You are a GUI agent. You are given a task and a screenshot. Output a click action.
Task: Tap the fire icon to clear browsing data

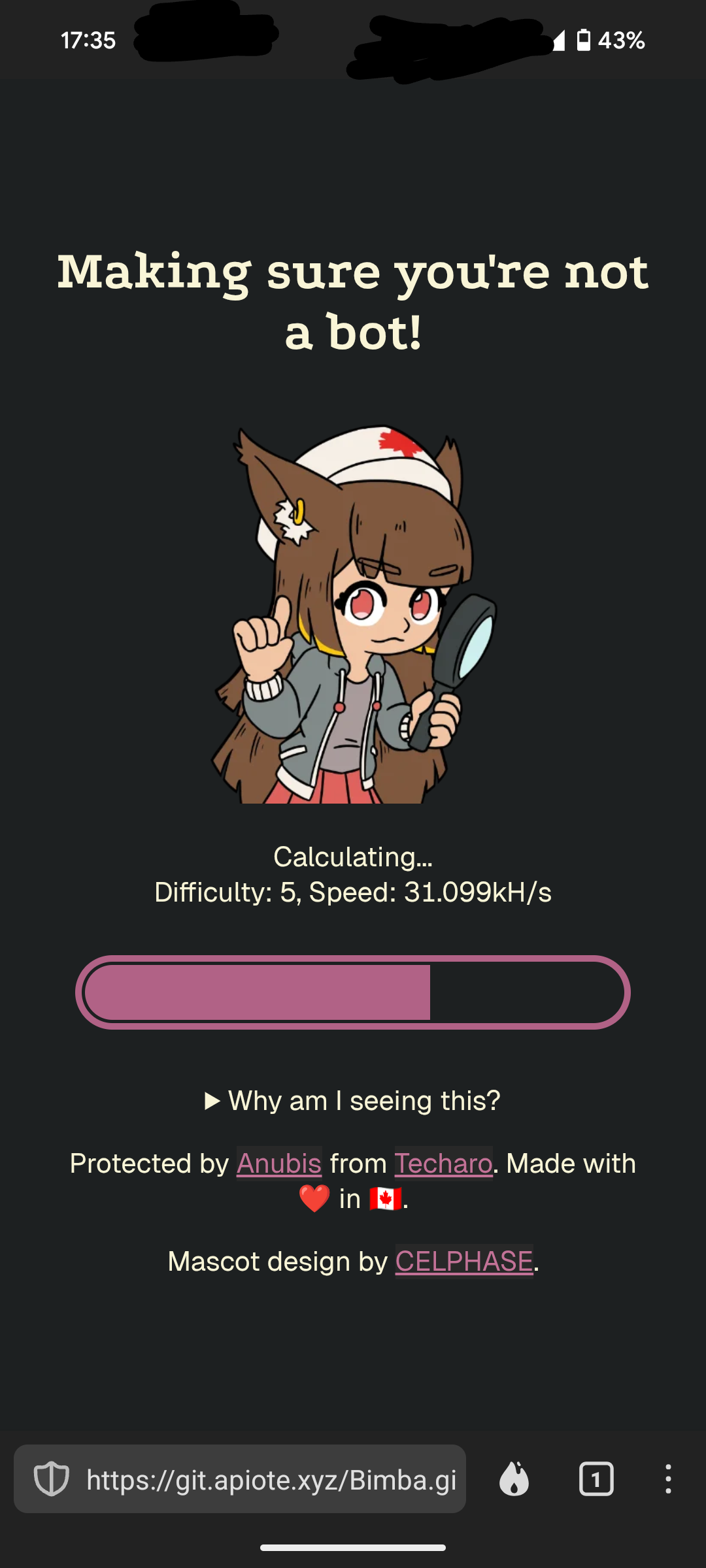[x=514, y=1478]
